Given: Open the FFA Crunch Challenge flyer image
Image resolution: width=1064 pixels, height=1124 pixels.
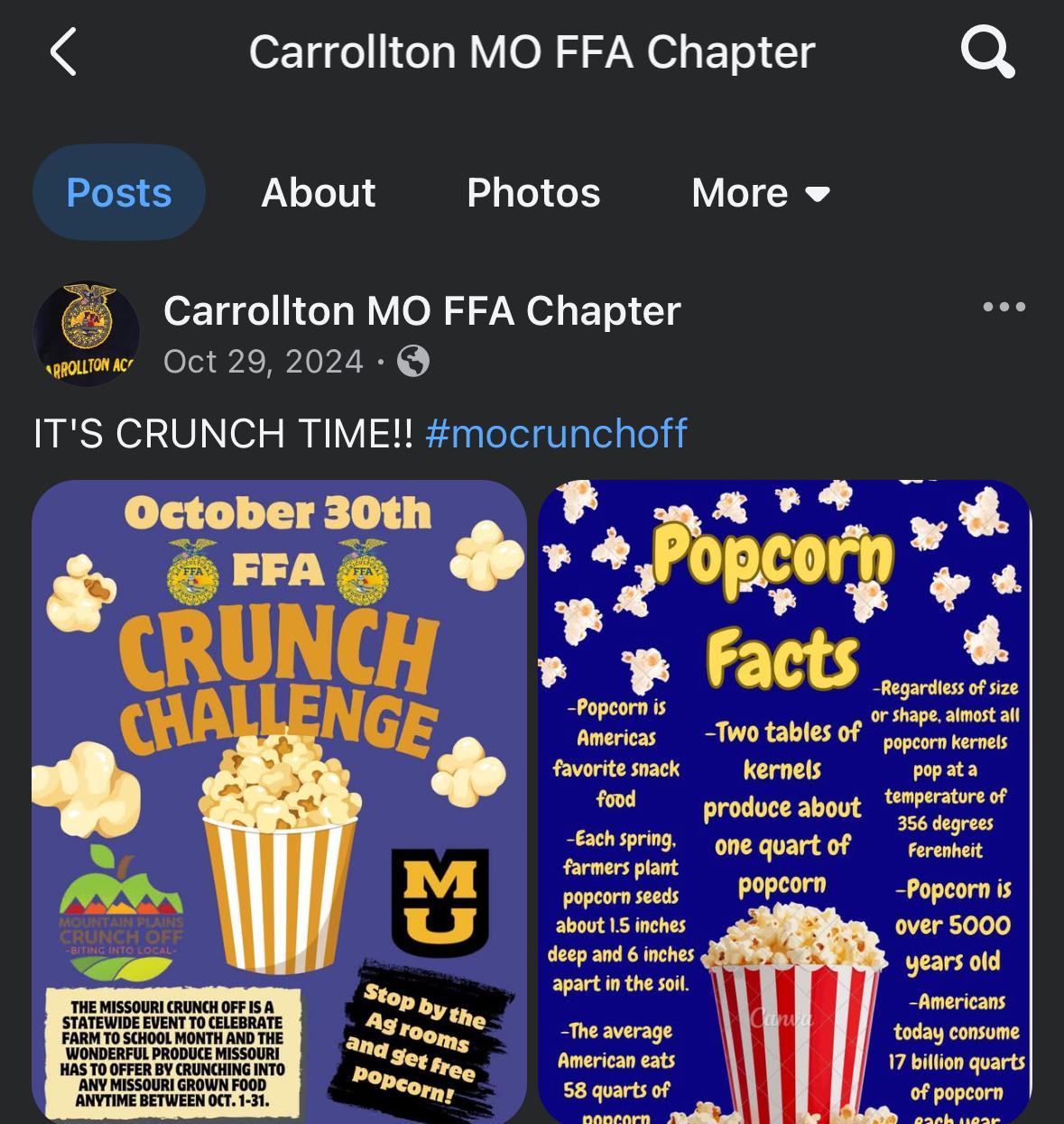Looking at the screenshot, I should (x=279, y=801).
